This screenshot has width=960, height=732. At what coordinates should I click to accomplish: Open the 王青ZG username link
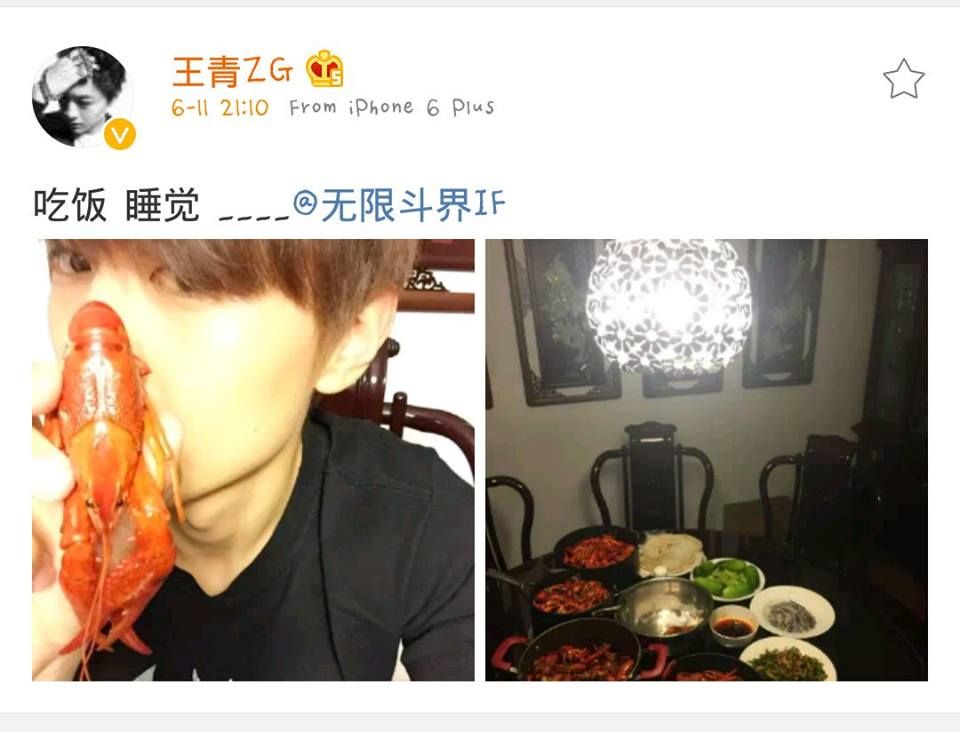(232, 71)
